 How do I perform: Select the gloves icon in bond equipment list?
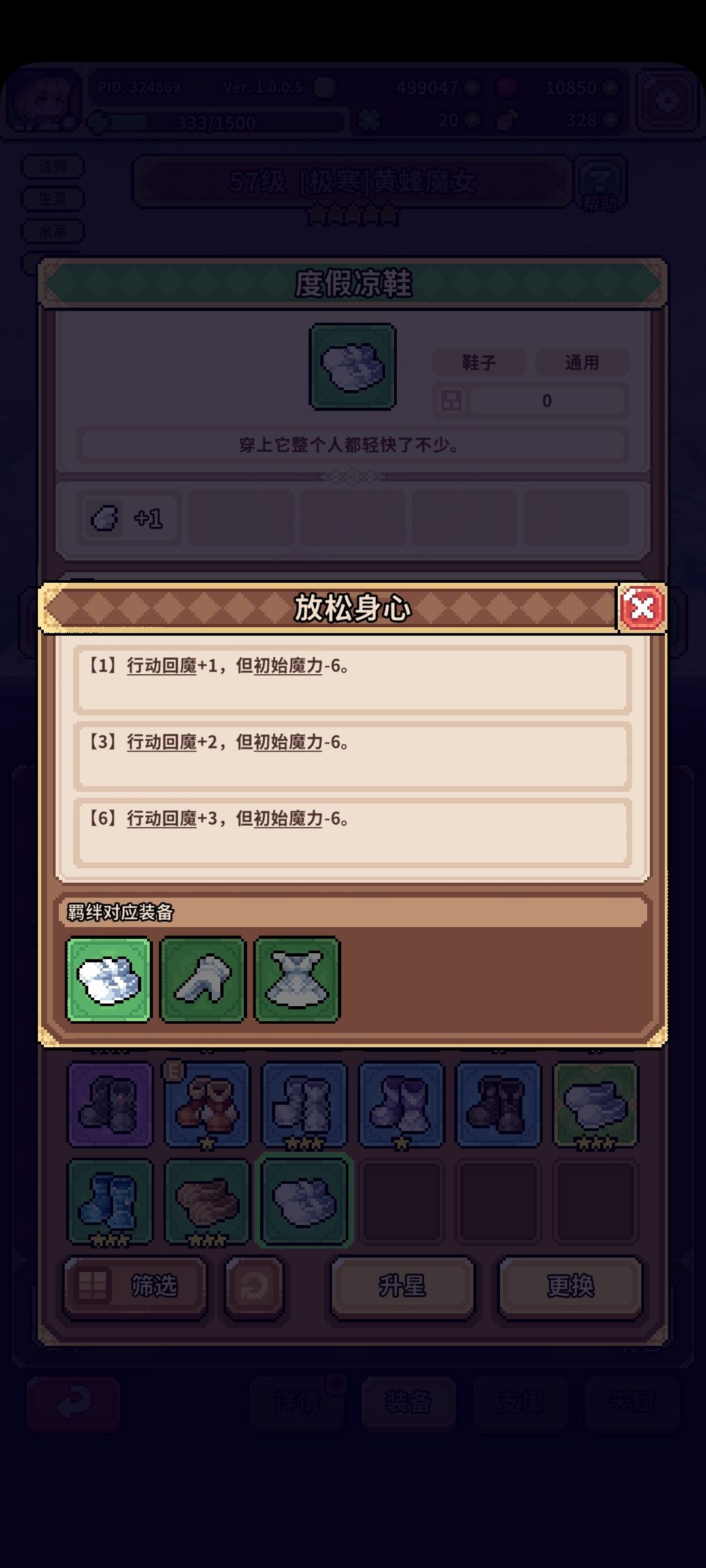pyautogui.click(x=203, y=979)
